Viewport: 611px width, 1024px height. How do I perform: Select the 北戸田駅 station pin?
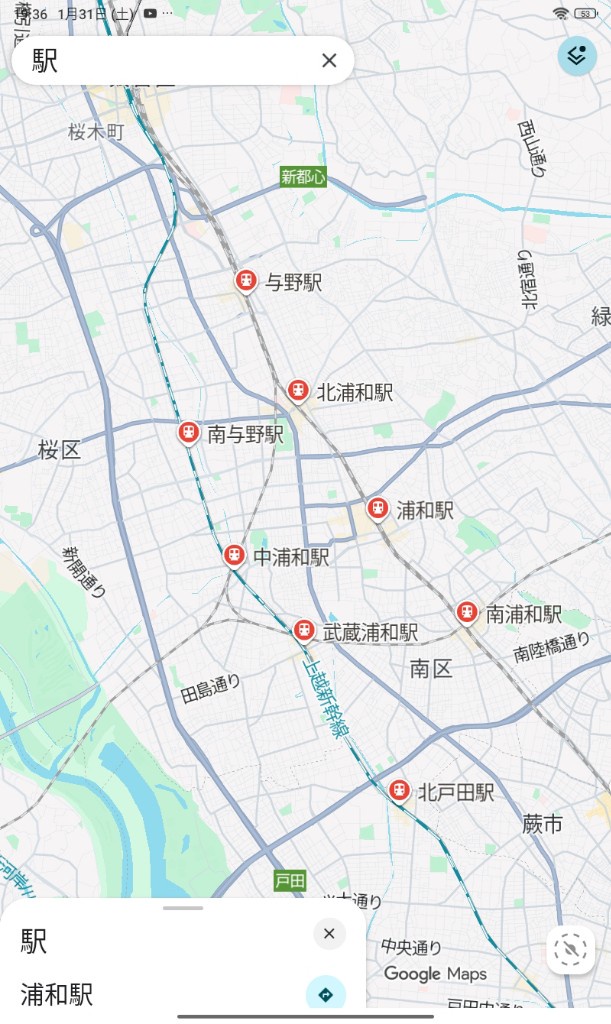(x=400, y=790)
